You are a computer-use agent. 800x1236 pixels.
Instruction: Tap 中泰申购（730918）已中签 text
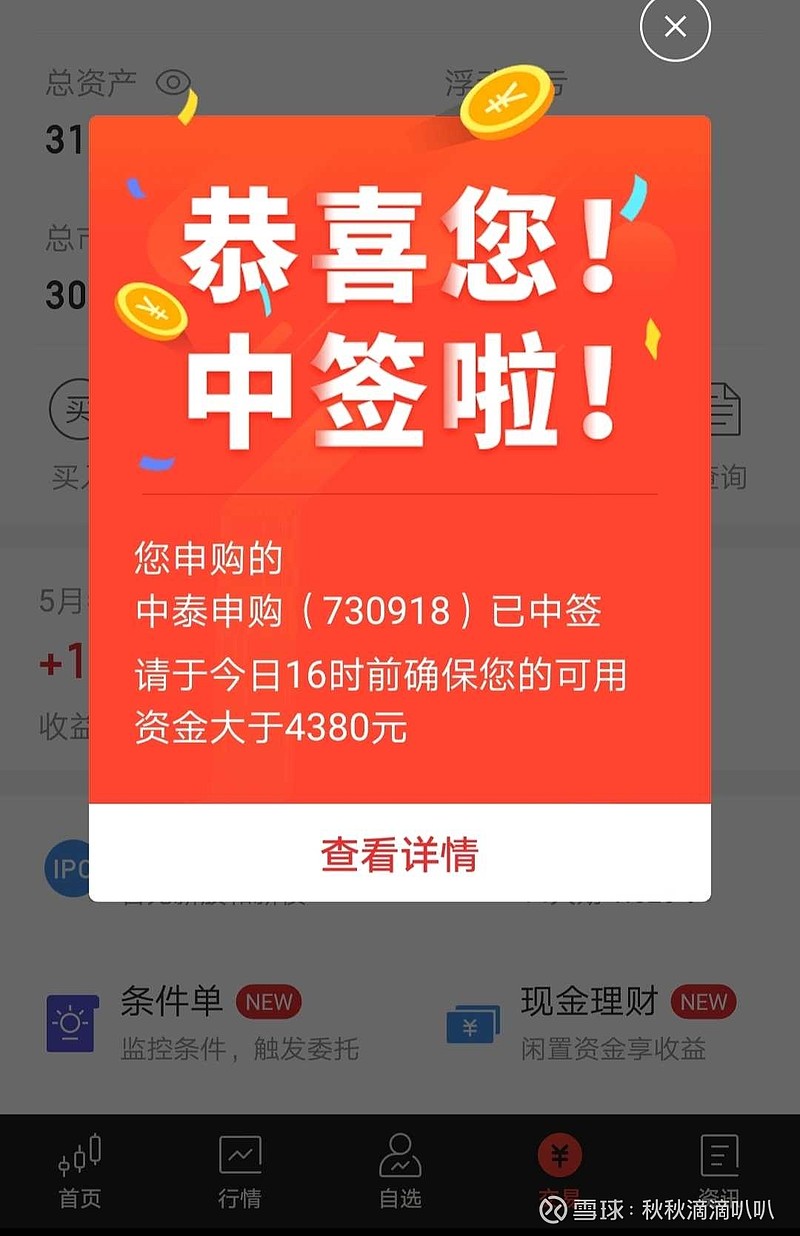tap(370, 616)
